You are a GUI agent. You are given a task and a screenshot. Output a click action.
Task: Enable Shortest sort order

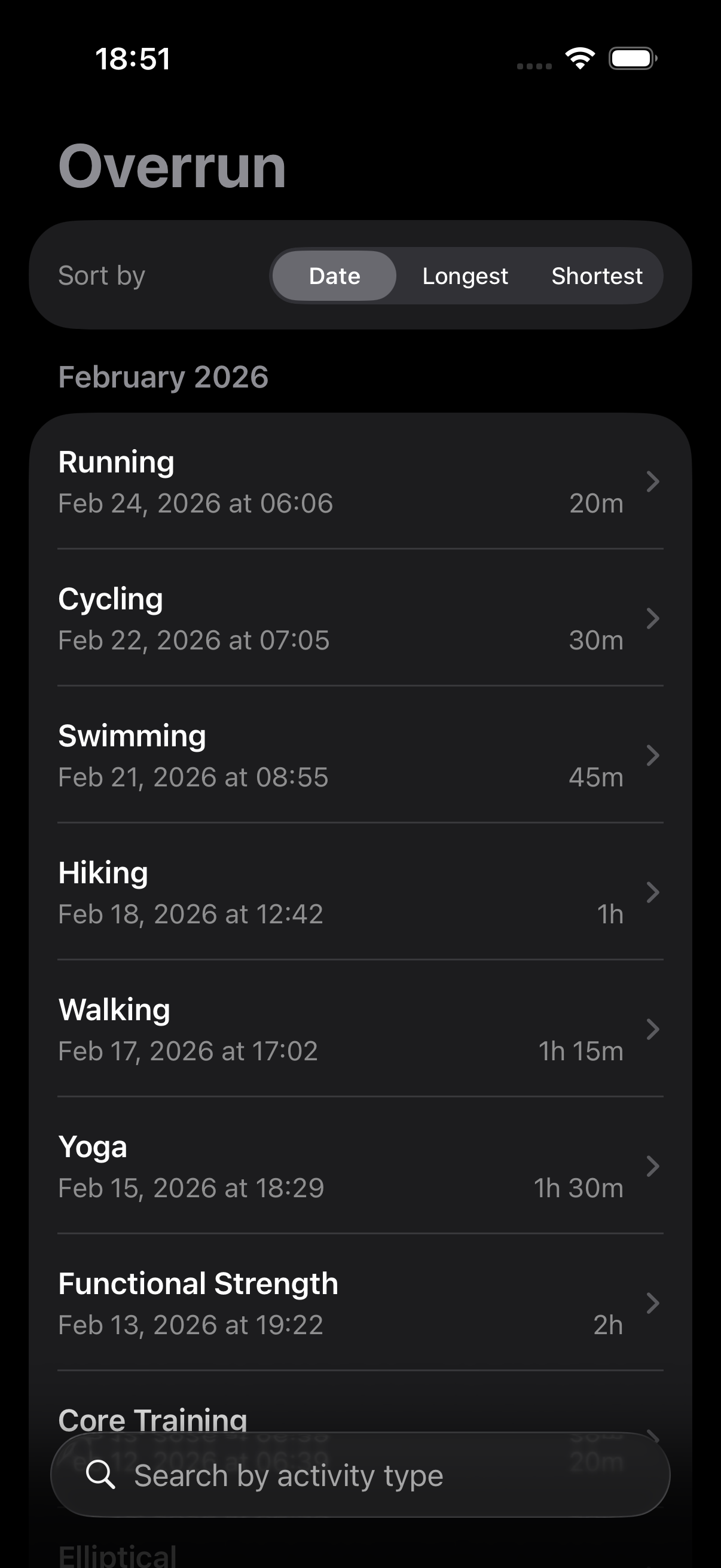597,275
